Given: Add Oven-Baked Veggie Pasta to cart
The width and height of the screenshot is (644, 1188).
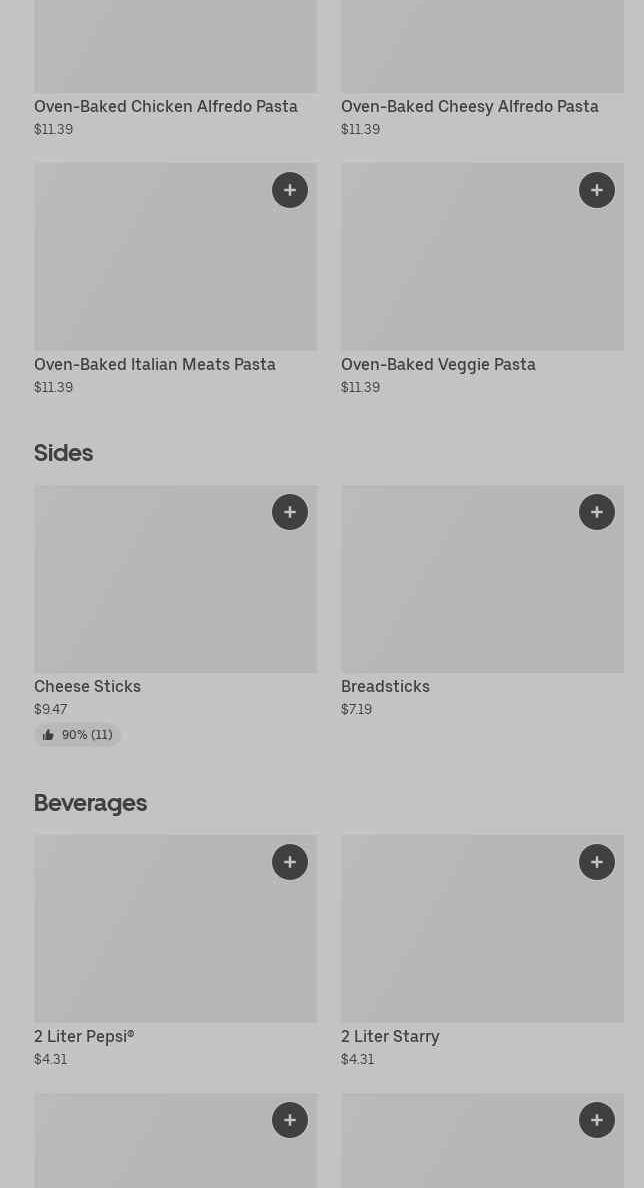Looking at the screenshot, I should (597, 190).
